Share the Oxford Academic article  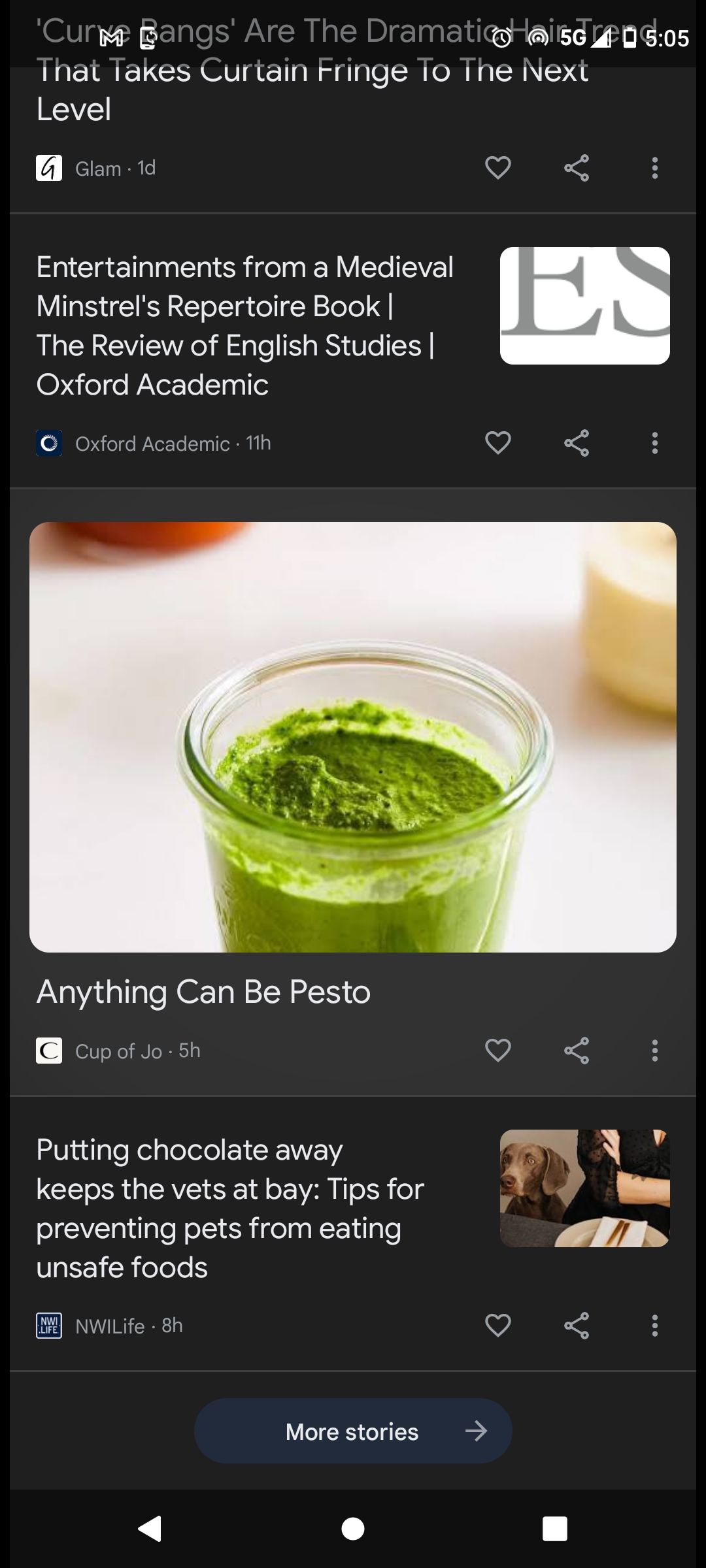point(576,443)
